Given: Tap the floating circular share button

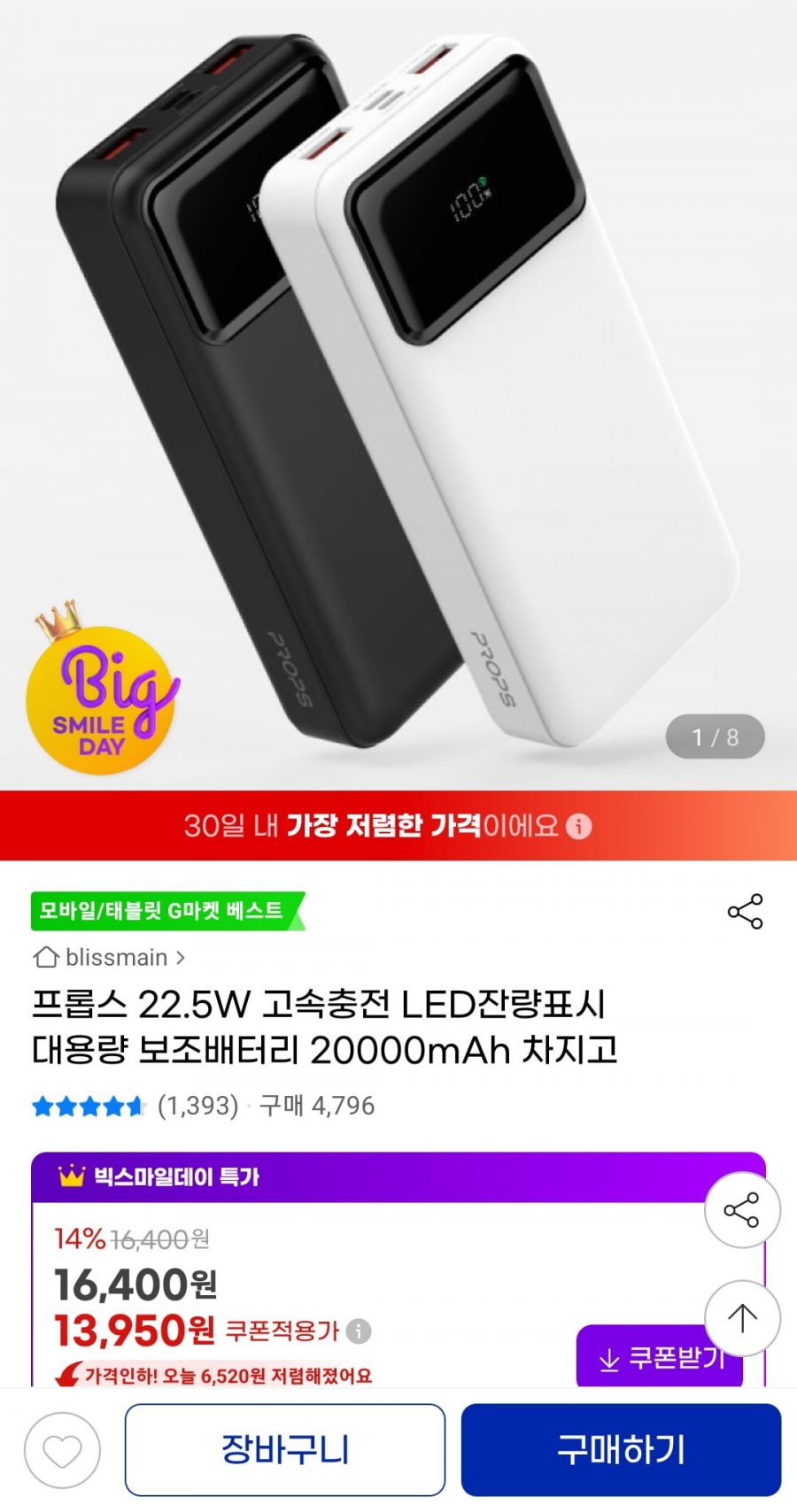Looking at the screenshot, I should [741, 1210].
